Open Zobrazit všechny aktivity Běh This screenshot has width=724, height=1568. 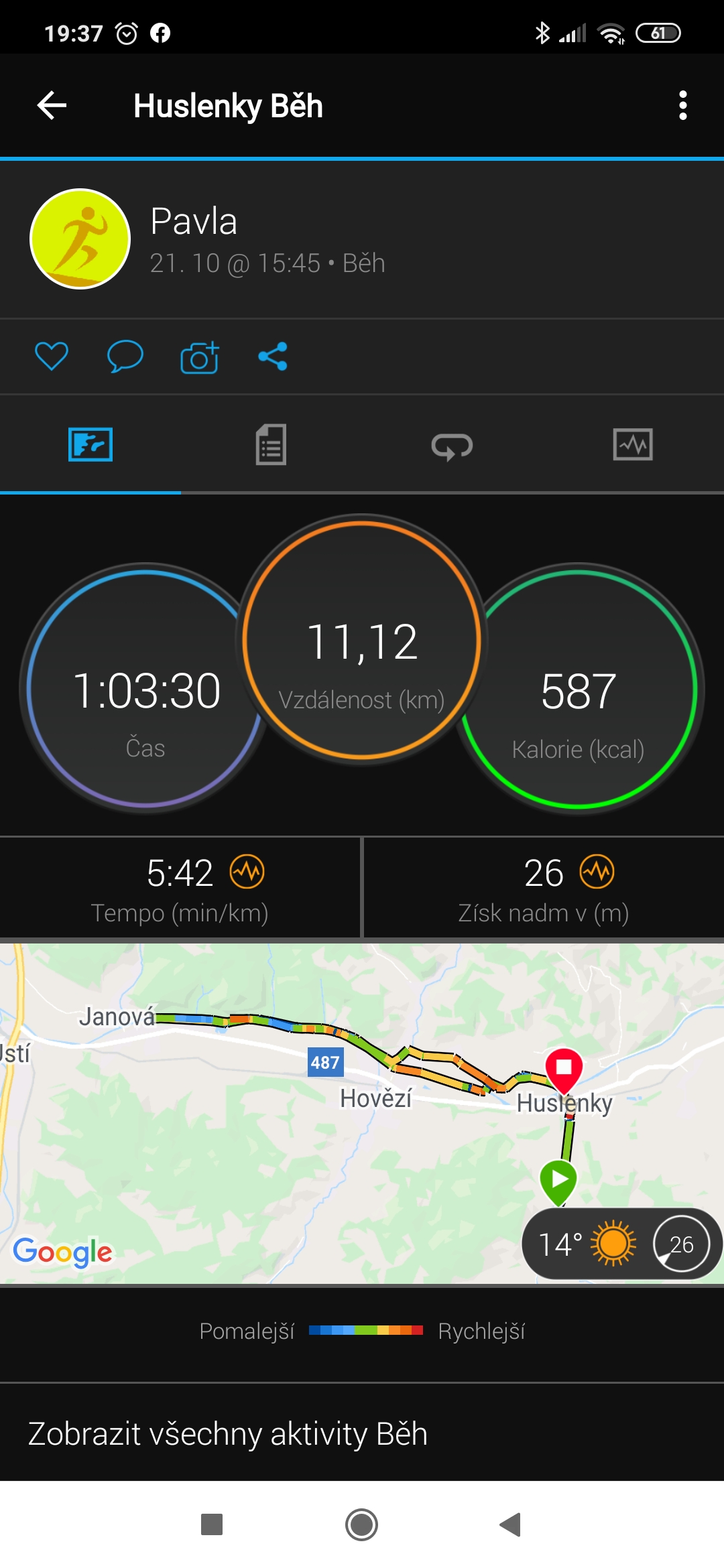[228, 1434]
